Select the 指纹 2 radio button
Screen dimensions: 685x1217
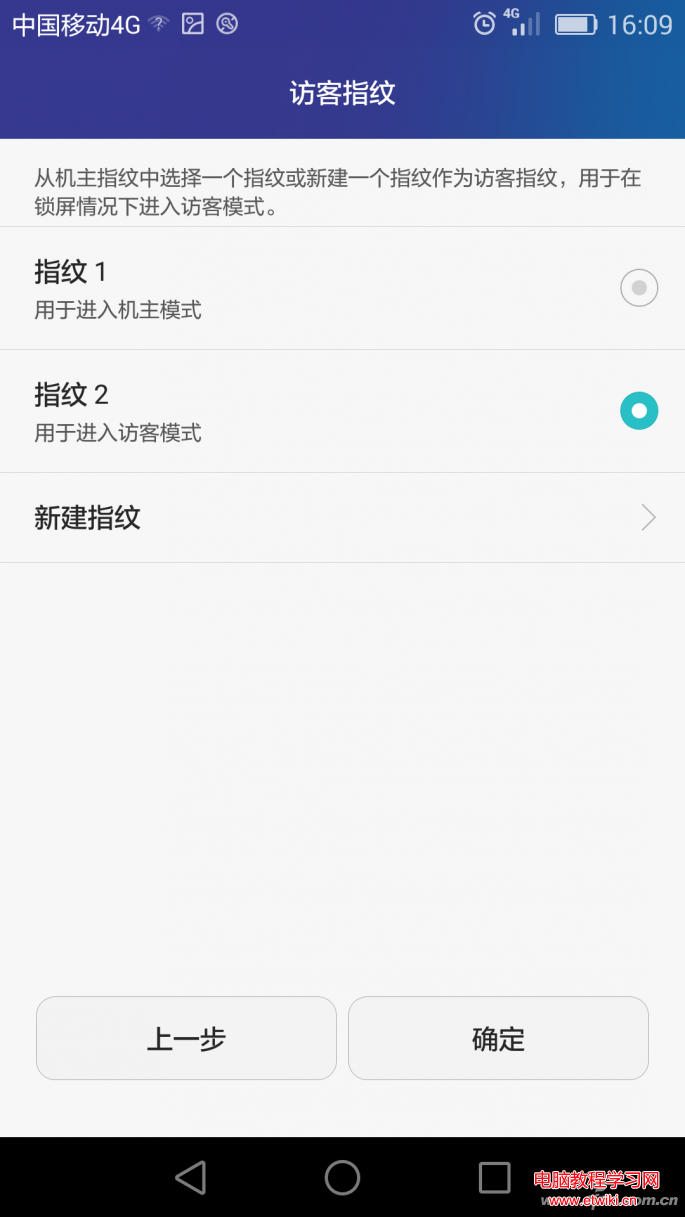click(639, 411)
